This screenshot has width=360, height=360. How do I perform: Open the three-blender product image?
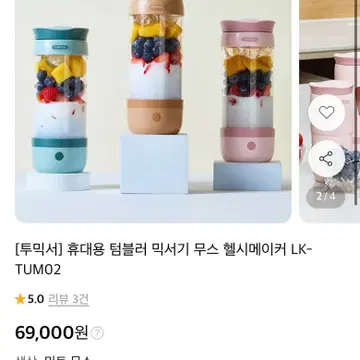tap(153, 110)
